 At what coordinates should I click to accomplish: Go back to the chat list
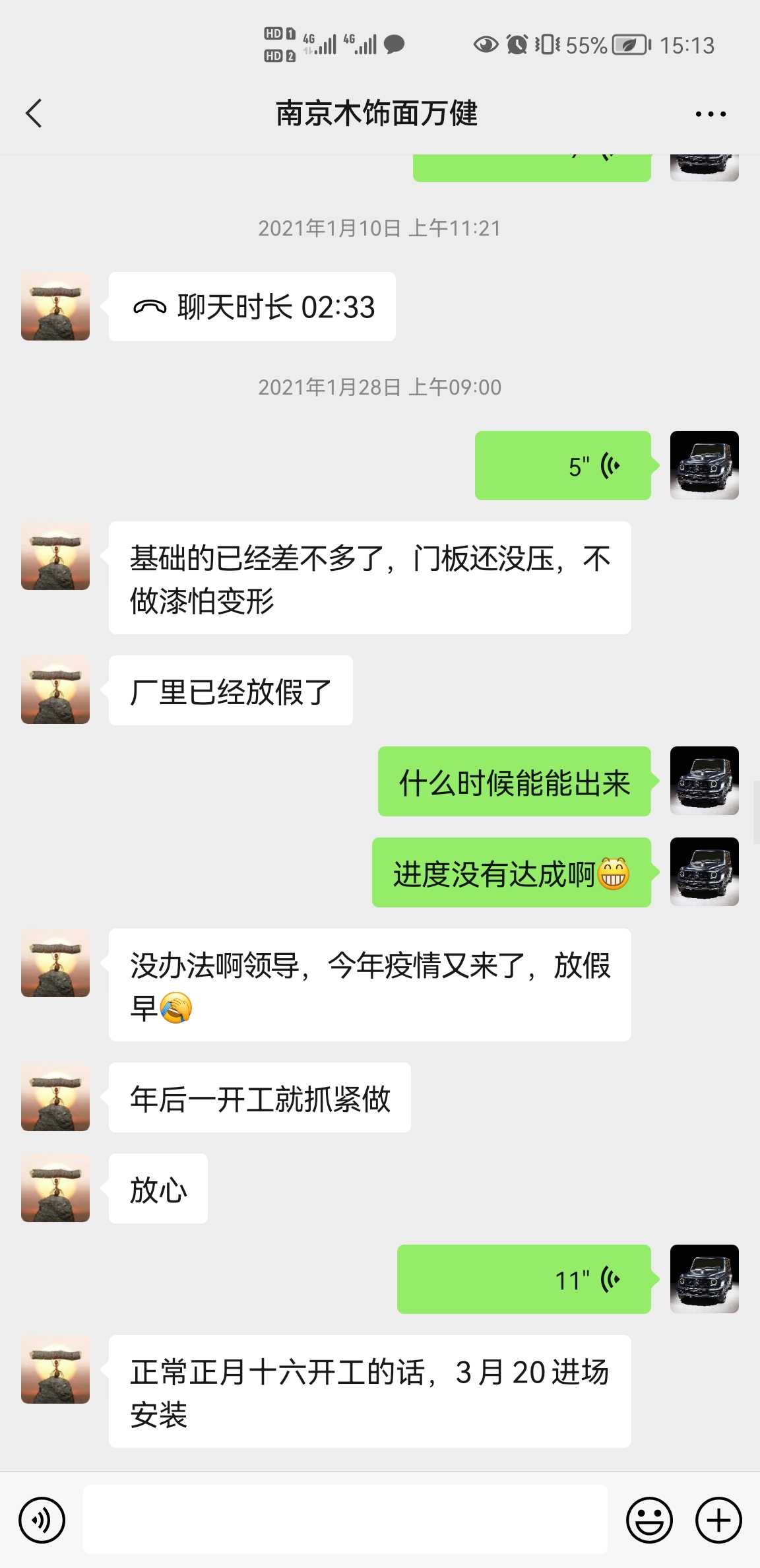[x=34, y=114]
